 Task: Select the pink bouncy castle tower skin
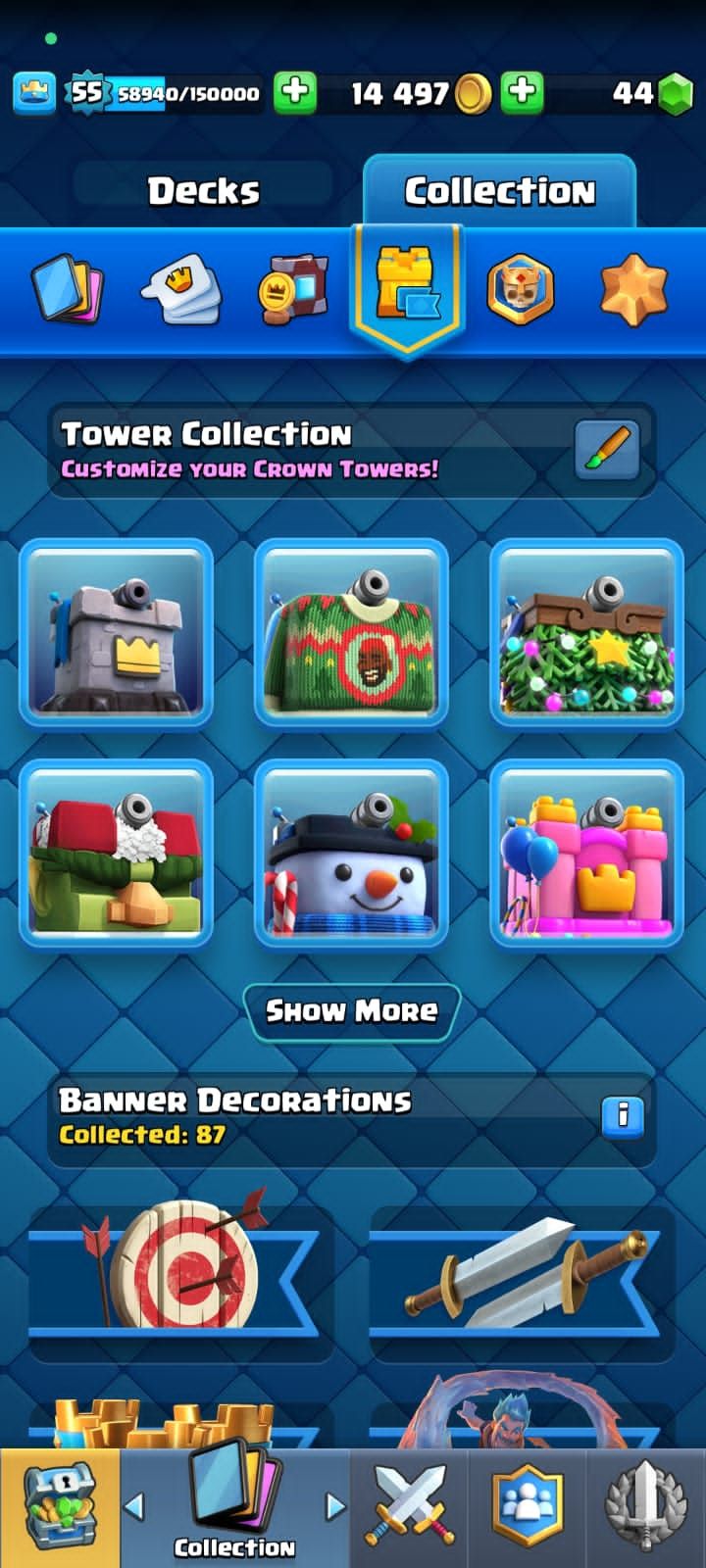coord(586,854)
